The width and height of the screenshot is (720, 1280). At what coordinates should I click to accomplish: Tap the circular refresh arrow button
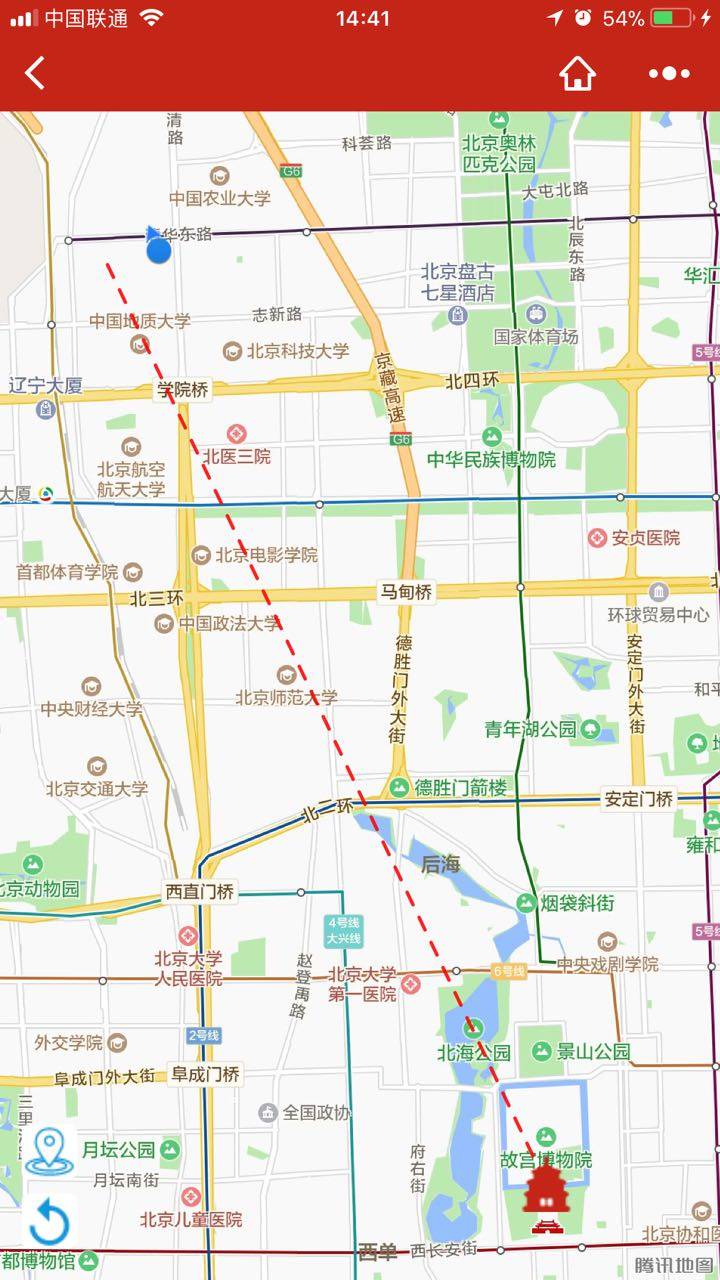point(49,1221)
